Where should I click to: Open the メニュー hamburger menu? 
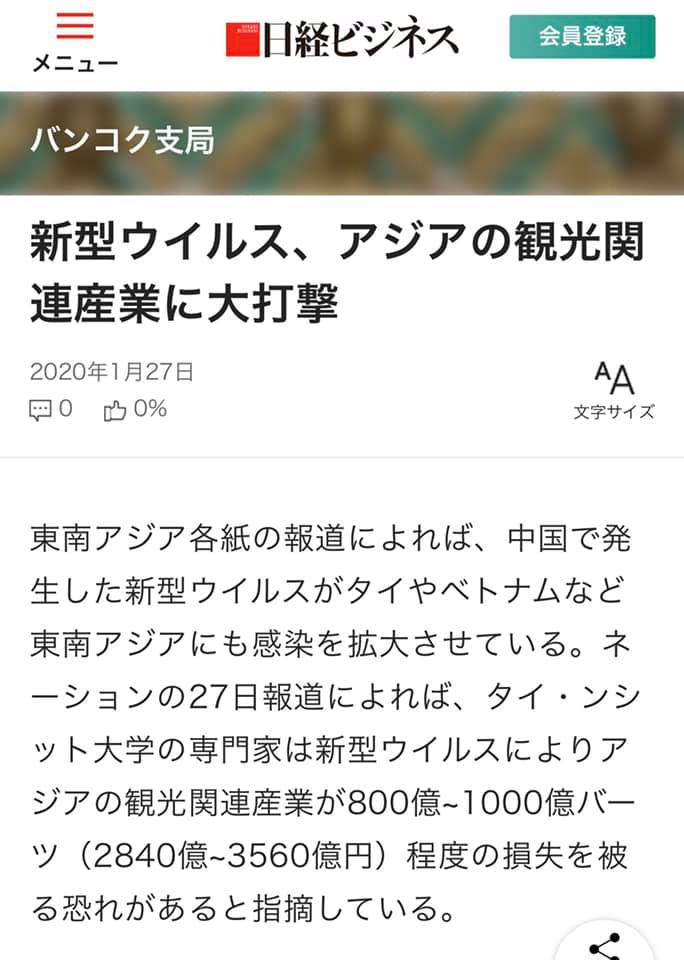point(74,40)
